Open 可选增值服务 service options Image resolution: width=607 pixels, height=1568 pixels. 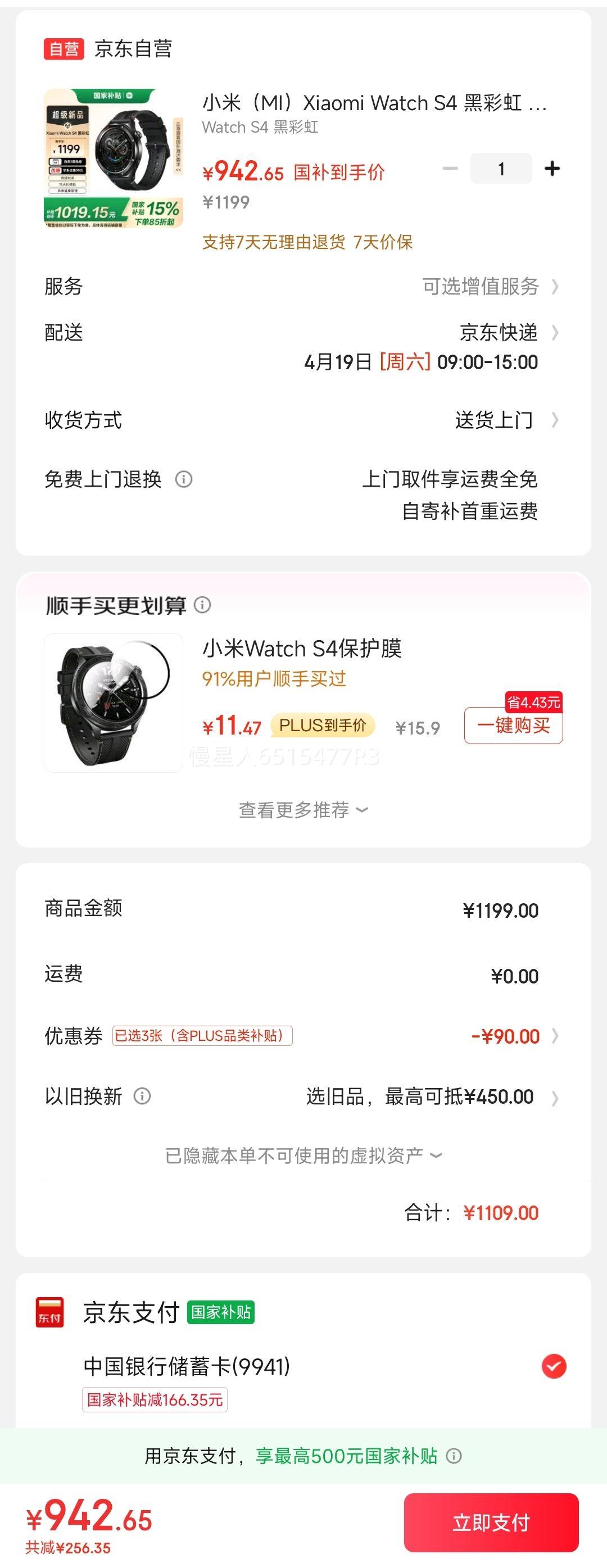481,286
